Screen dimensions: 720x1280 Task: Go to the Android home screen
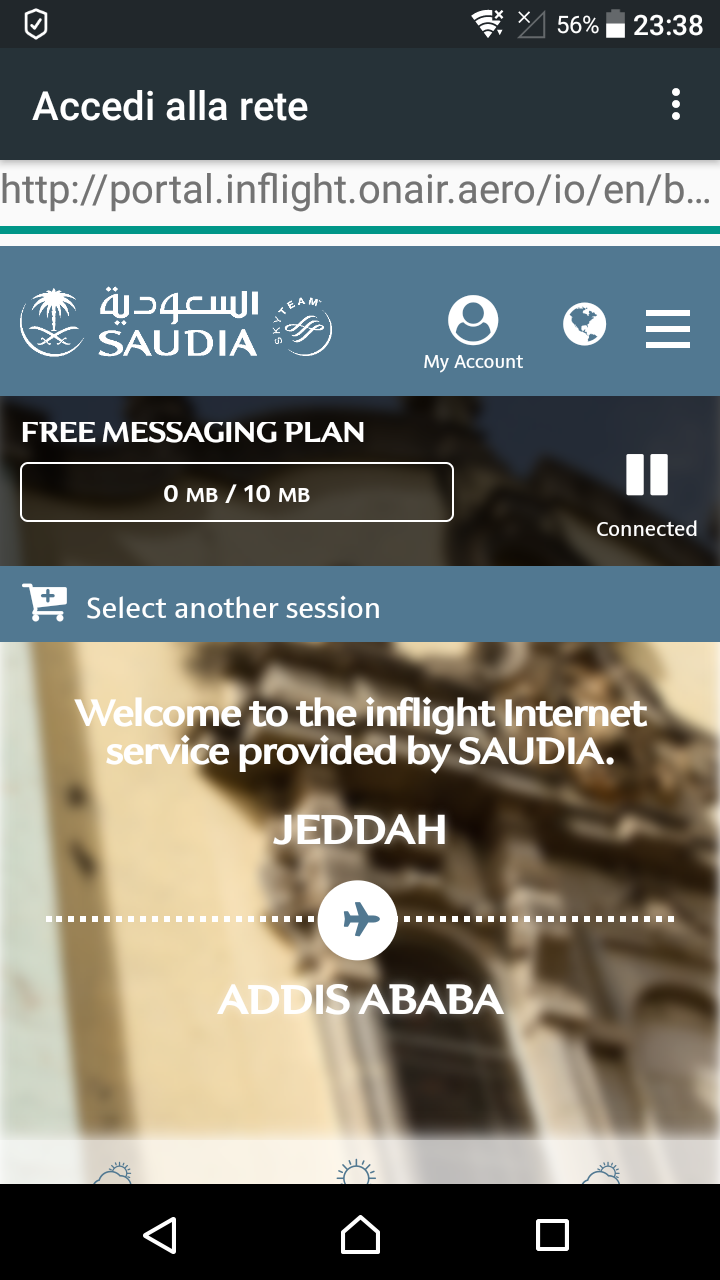click(360, 1235)
